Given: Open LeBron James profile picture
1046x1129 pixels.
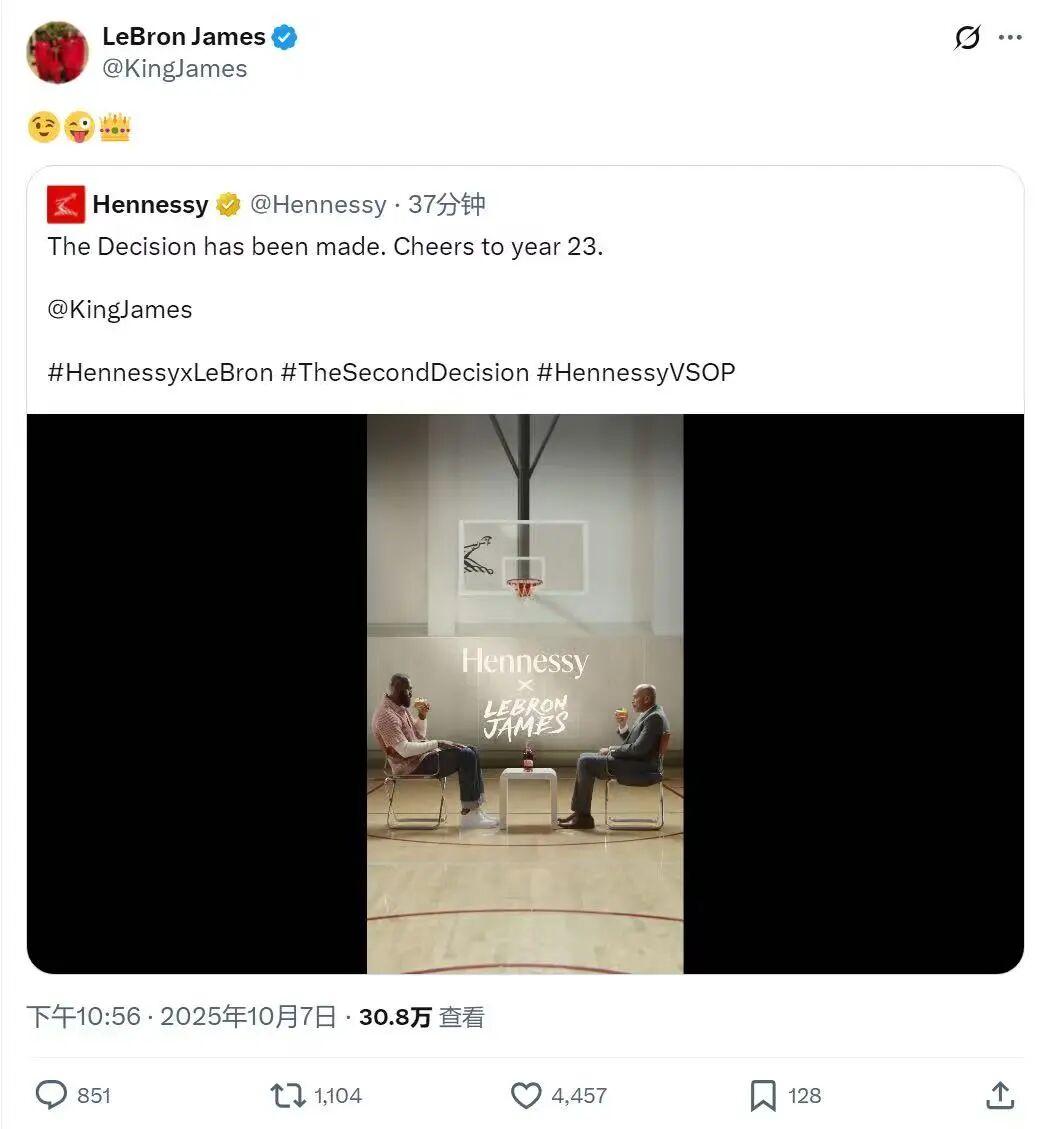Looking at the screenshot, I should [57, 52].
